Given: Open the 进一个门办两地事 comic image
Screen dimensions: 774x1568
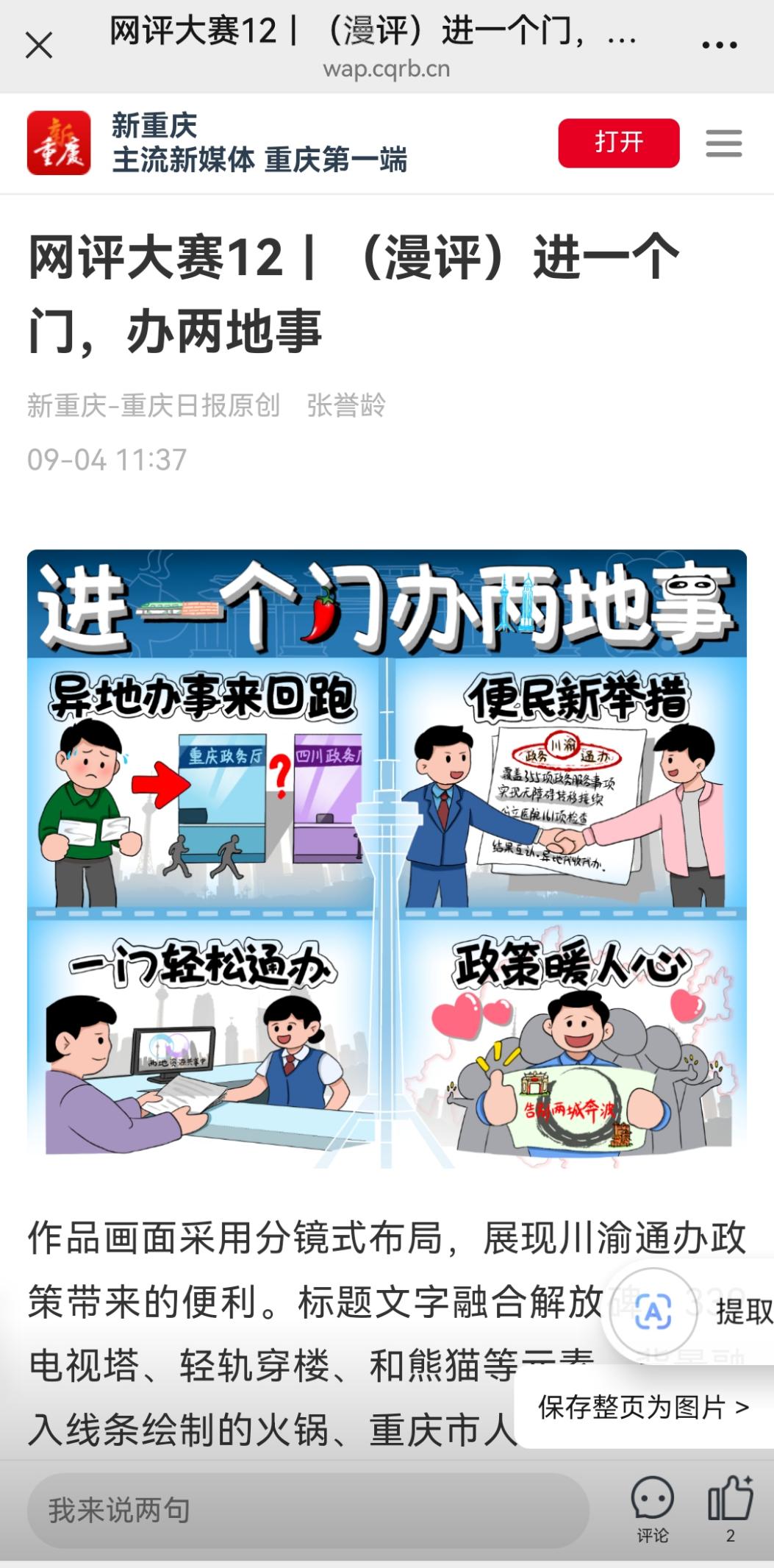Looking at the screenshot, I should click(x=387, y=858).
